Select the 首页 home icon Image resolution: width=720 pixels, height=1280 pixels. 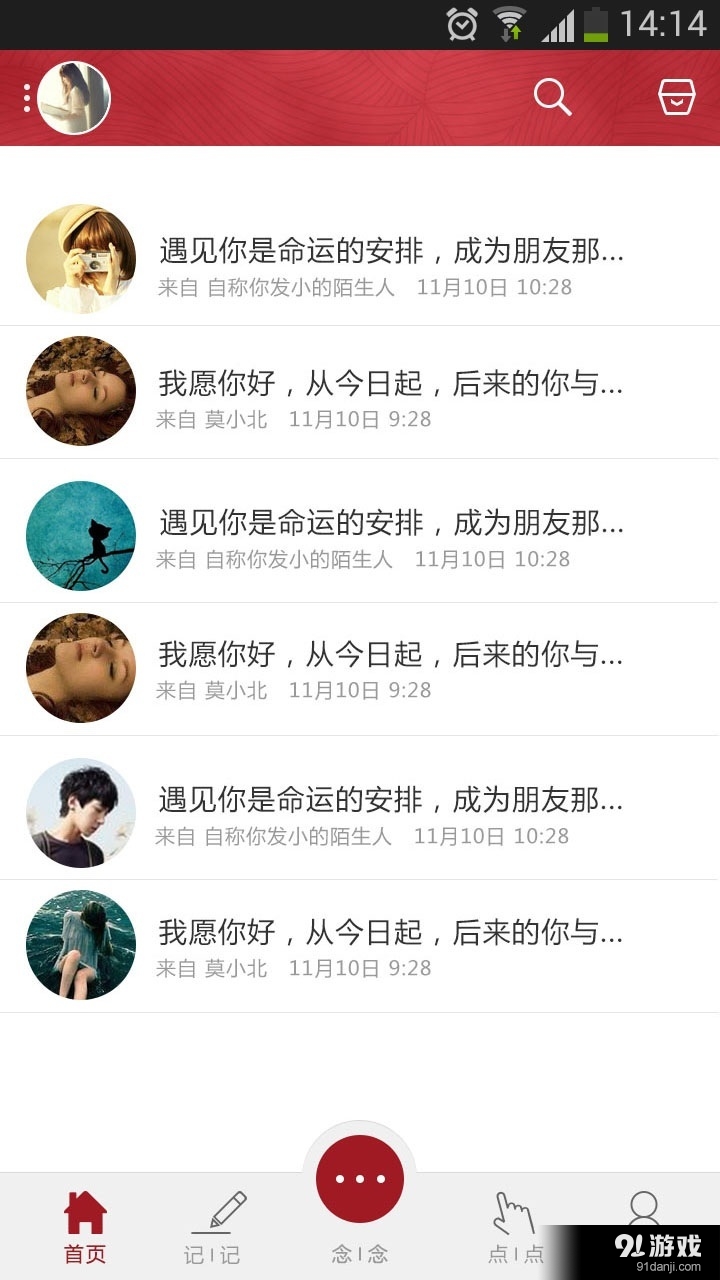pyautogui.click(x=84, y=1210)
